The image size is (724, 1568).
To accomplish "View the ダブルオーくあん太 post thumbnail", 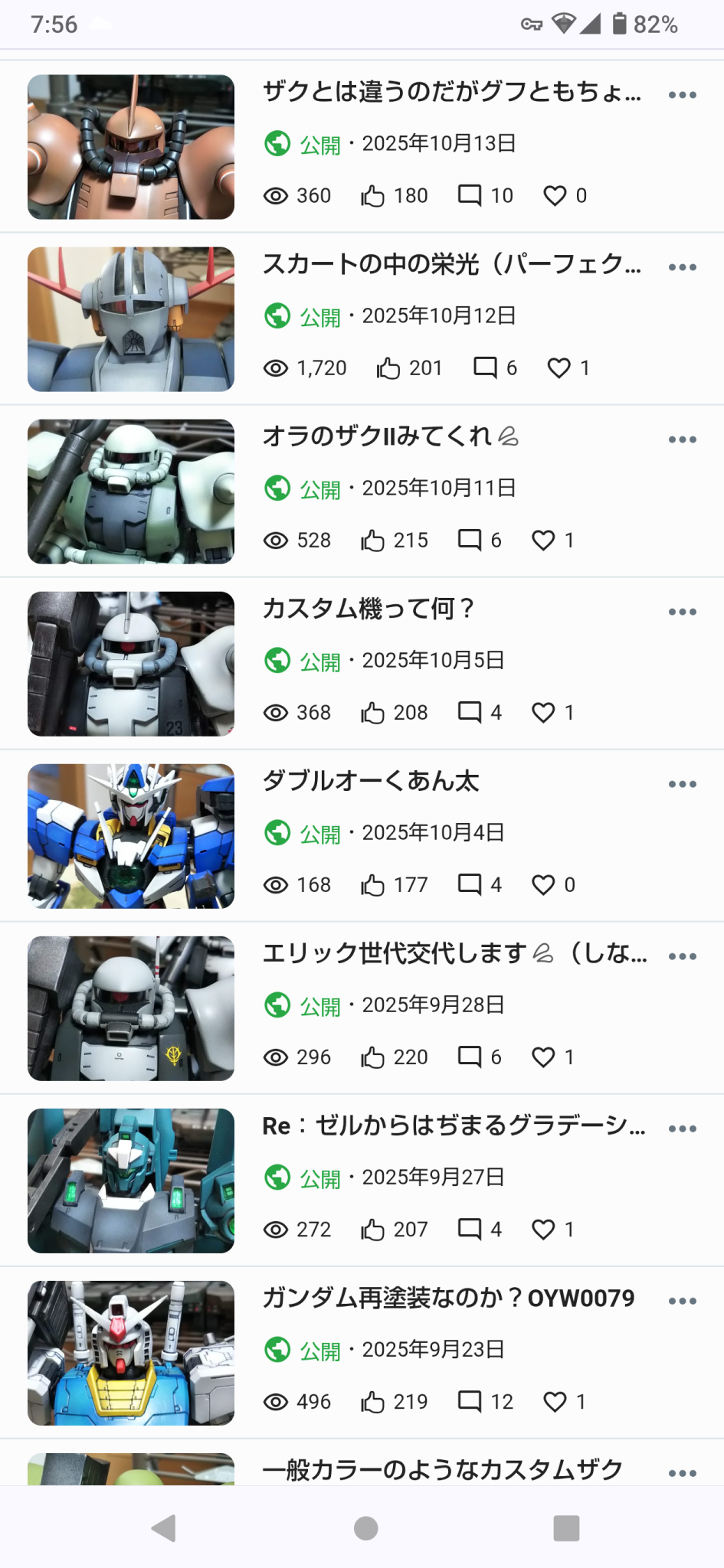I will 131,836.
